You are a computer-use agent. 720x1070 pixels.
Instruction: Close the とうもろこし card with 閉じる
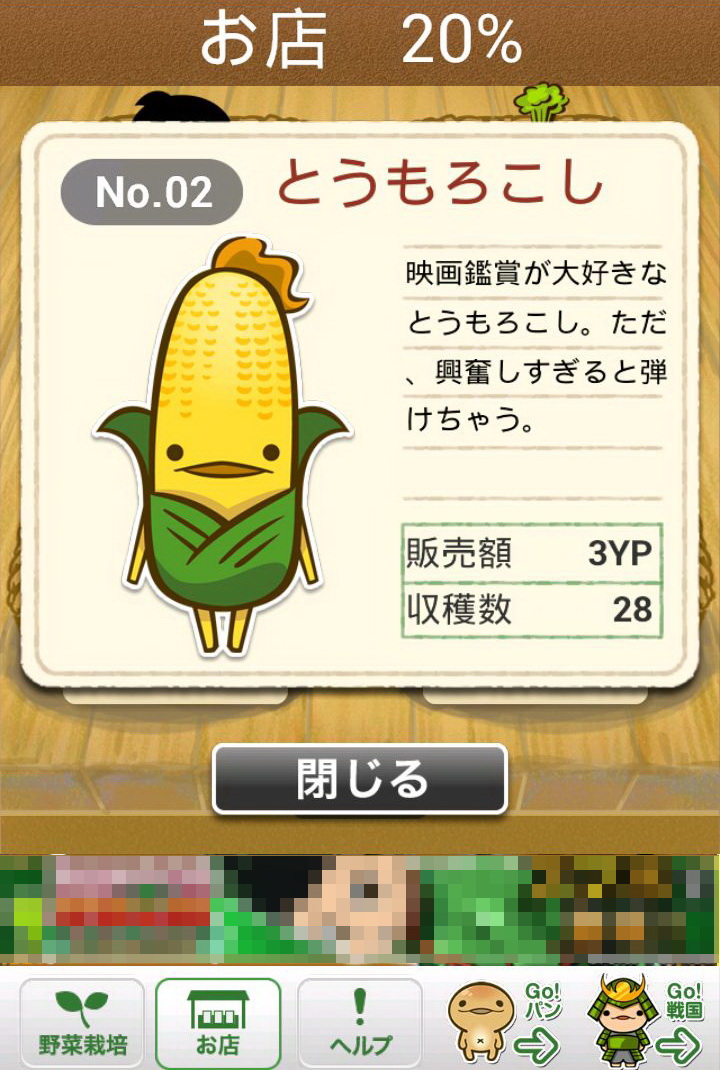click(x=360, y=779)
